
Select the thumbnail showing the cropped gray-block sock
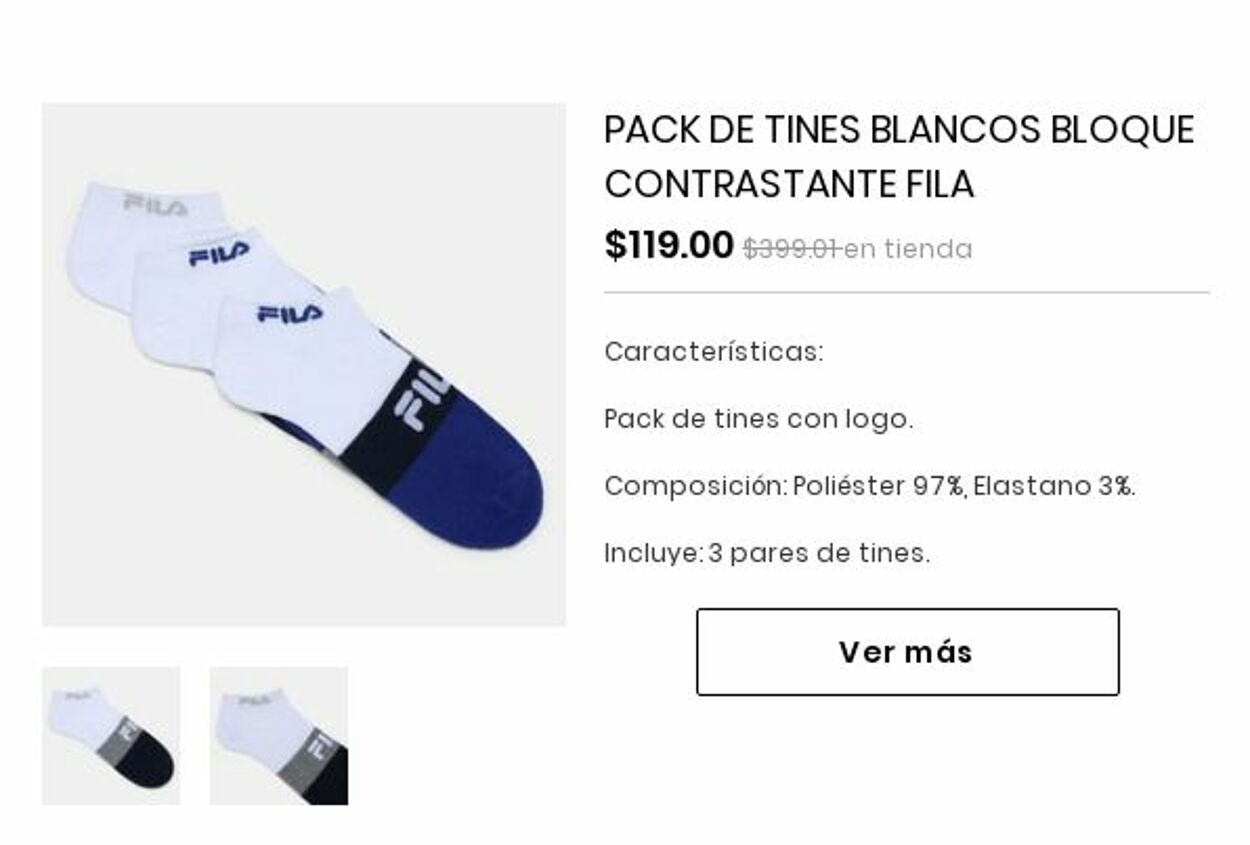coord(279,736)
